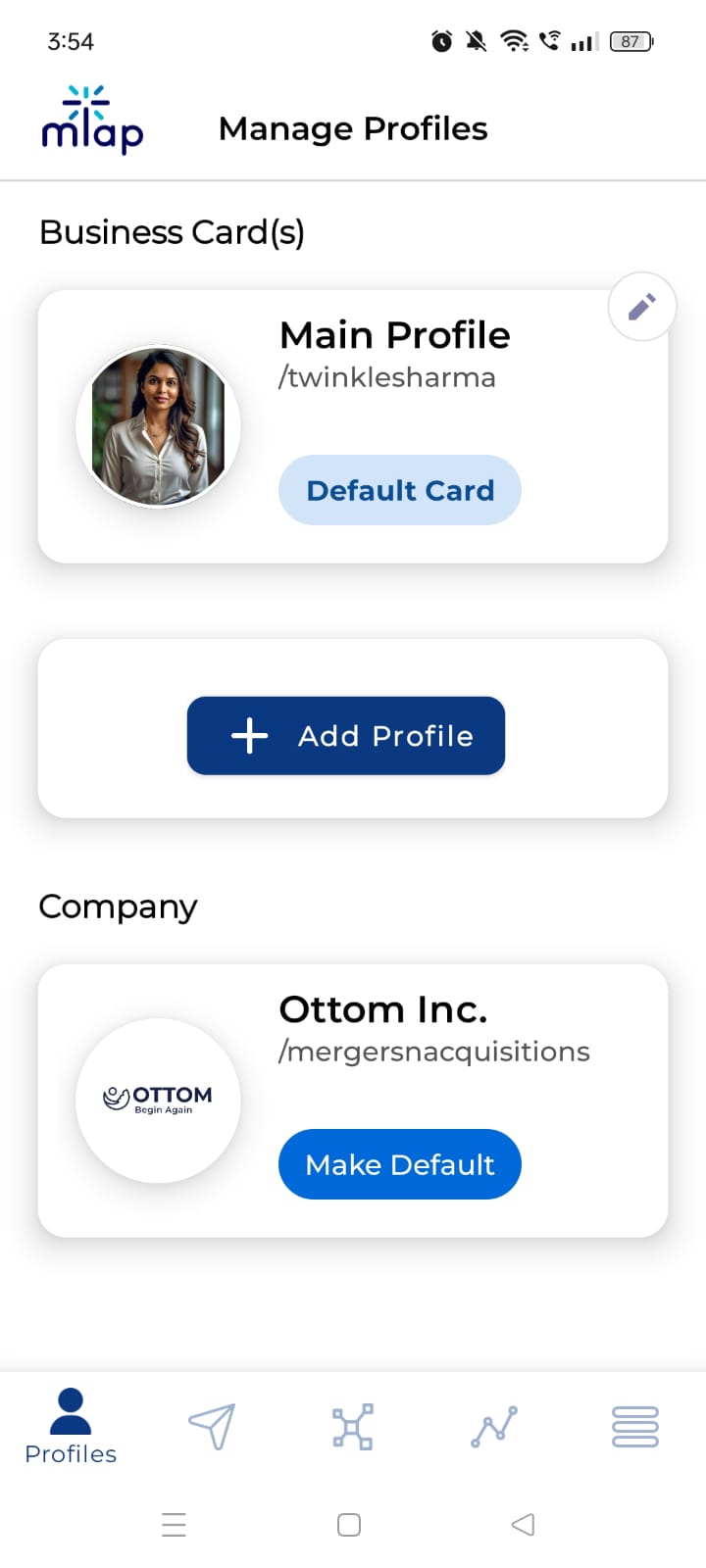Make Ottom Inc. the default card
Image resolution: width=706 pixels, height=1568 pixels.
pyautogui.click(x=399, y=1164)
